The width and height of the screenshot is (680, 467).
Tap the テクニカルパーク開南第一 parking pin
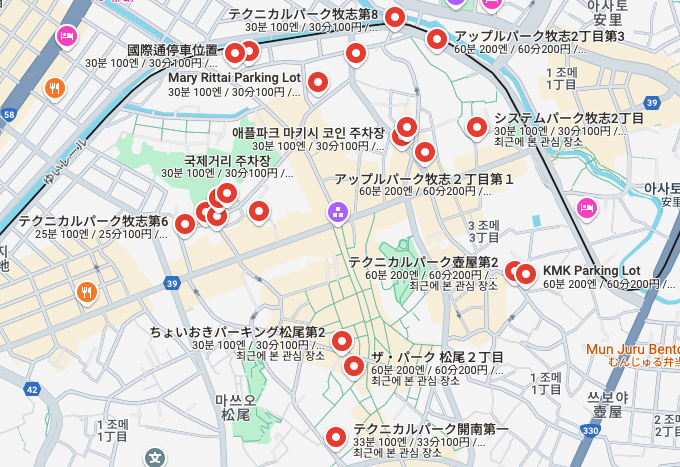(337, 436)
